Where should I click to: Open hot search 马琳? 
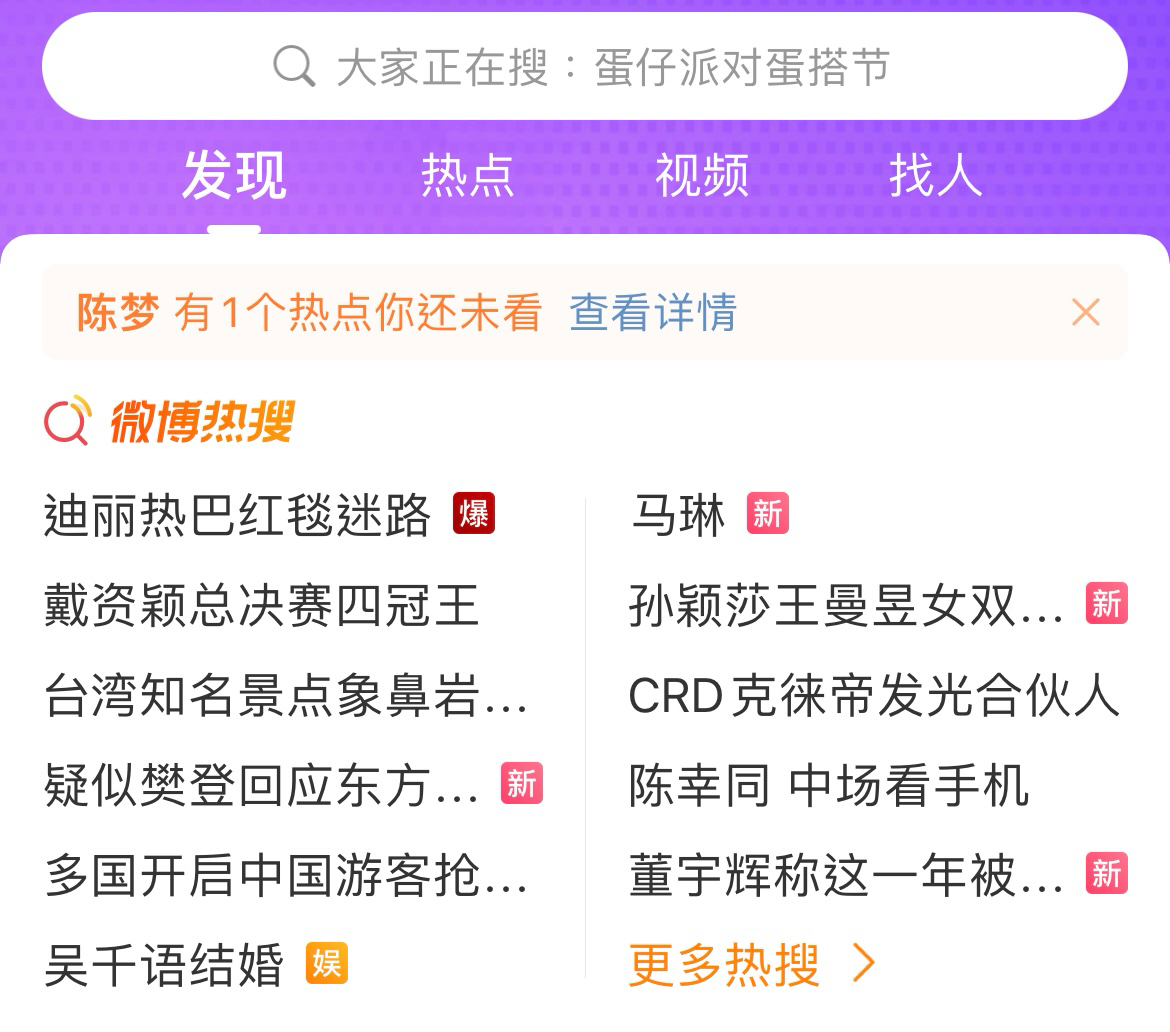click(678, 516)
